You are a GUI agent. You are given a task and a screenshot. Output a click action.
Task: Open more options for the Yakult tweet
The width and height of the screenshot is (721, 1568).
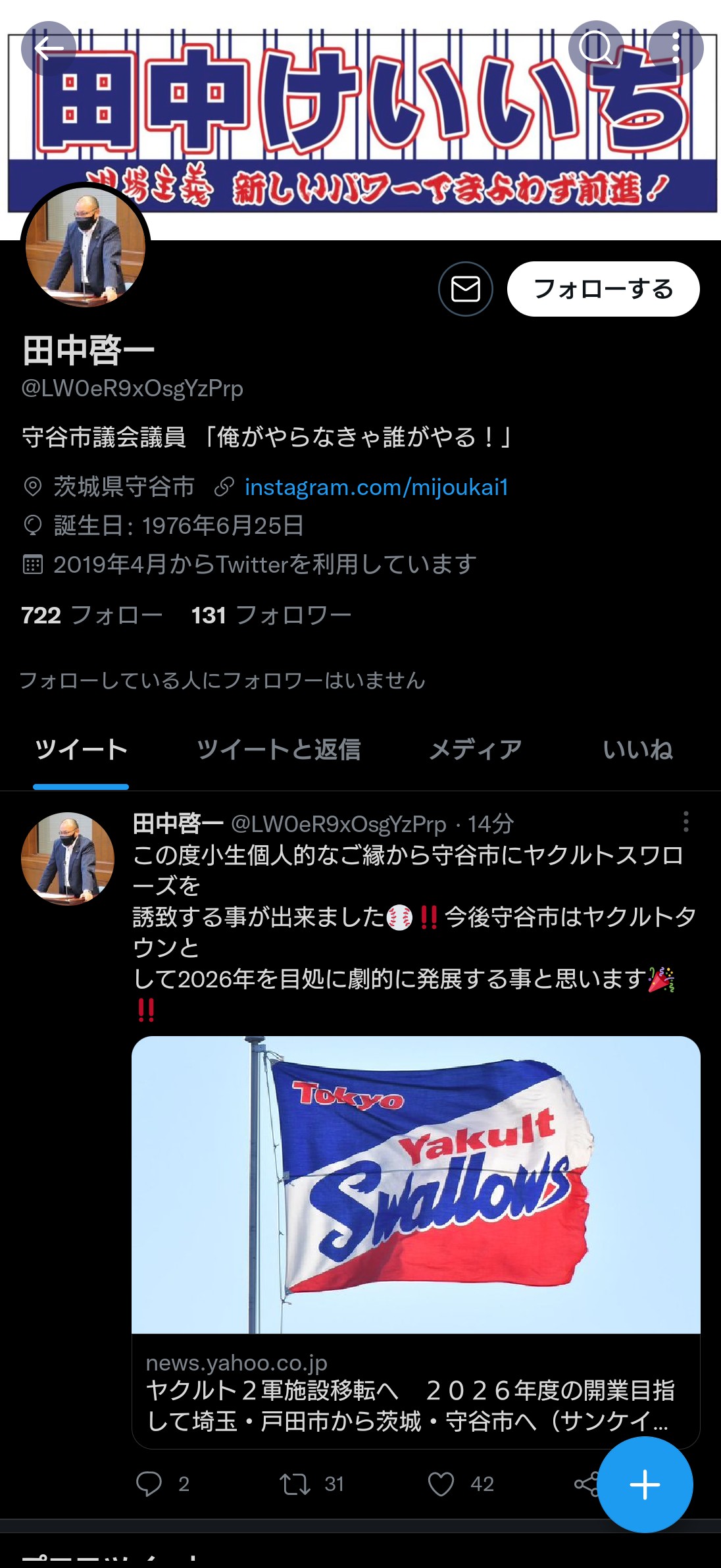pos(685,822)
